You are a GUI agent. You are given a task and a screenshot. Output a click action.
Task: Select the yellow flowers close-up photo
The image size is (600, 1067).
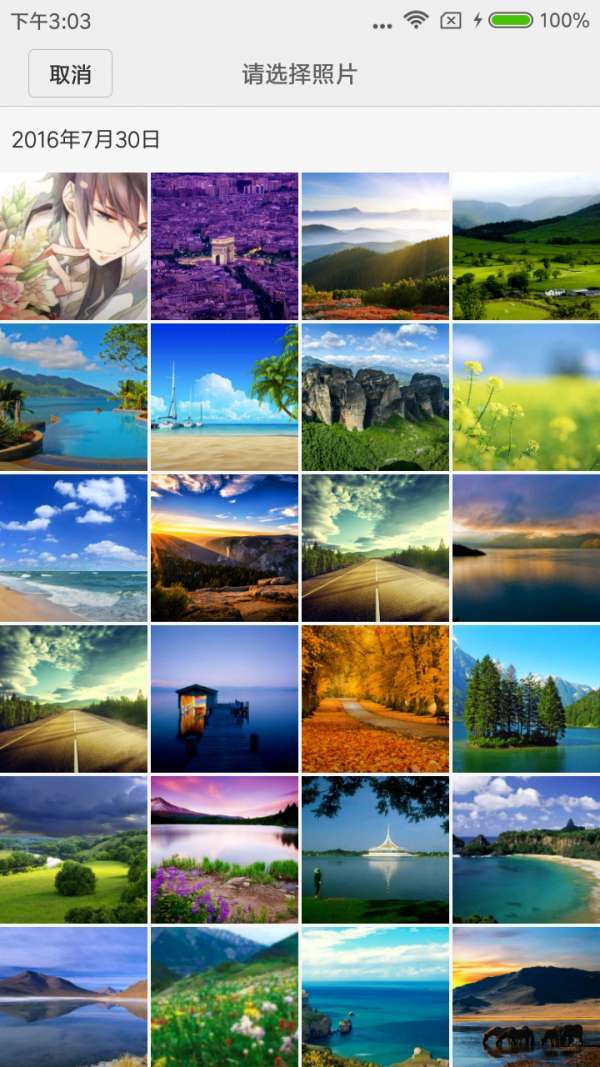point(526,397)
